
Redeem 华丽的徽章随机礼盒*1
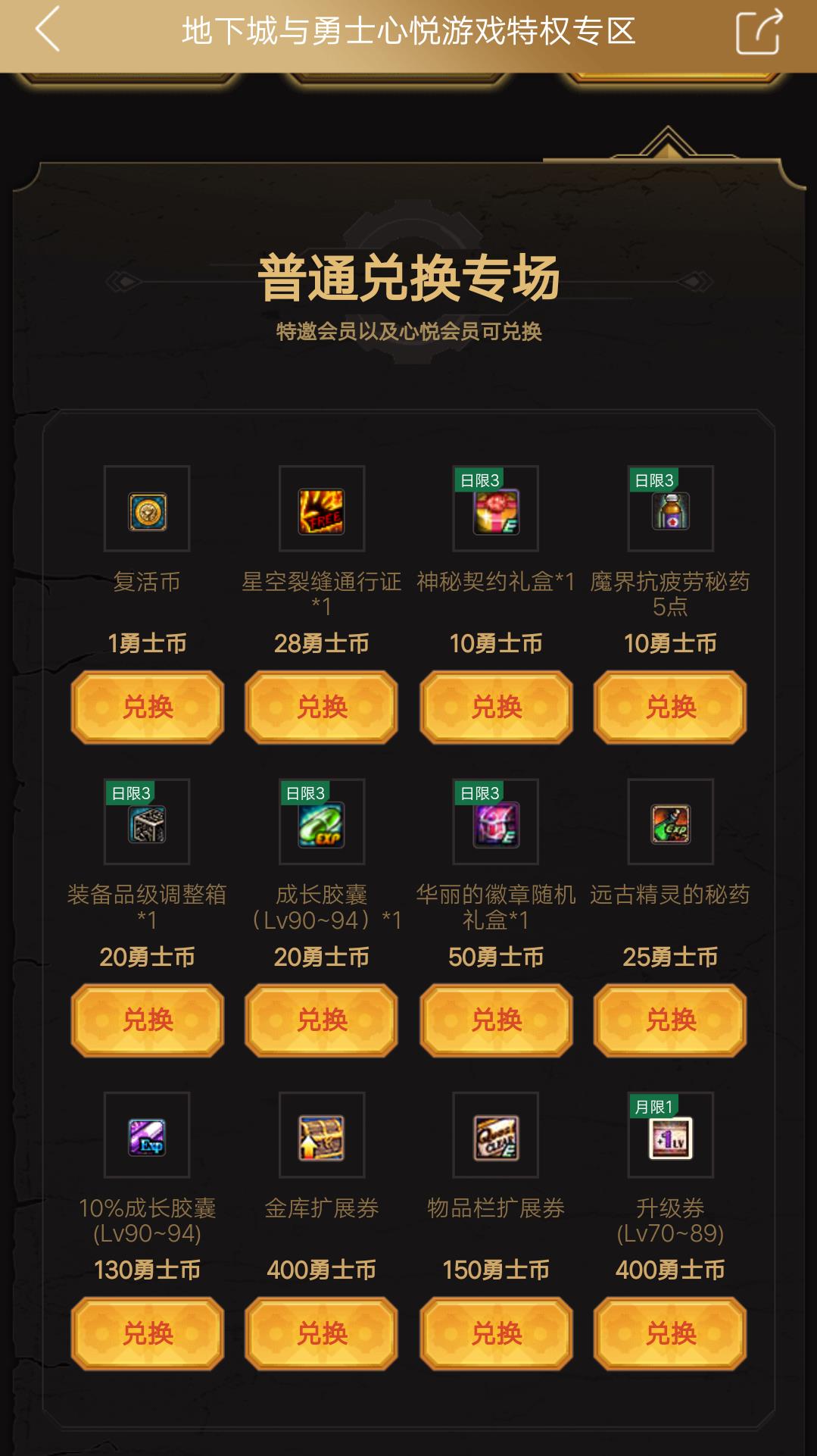pyautogui.click(x=496, y=1020)
